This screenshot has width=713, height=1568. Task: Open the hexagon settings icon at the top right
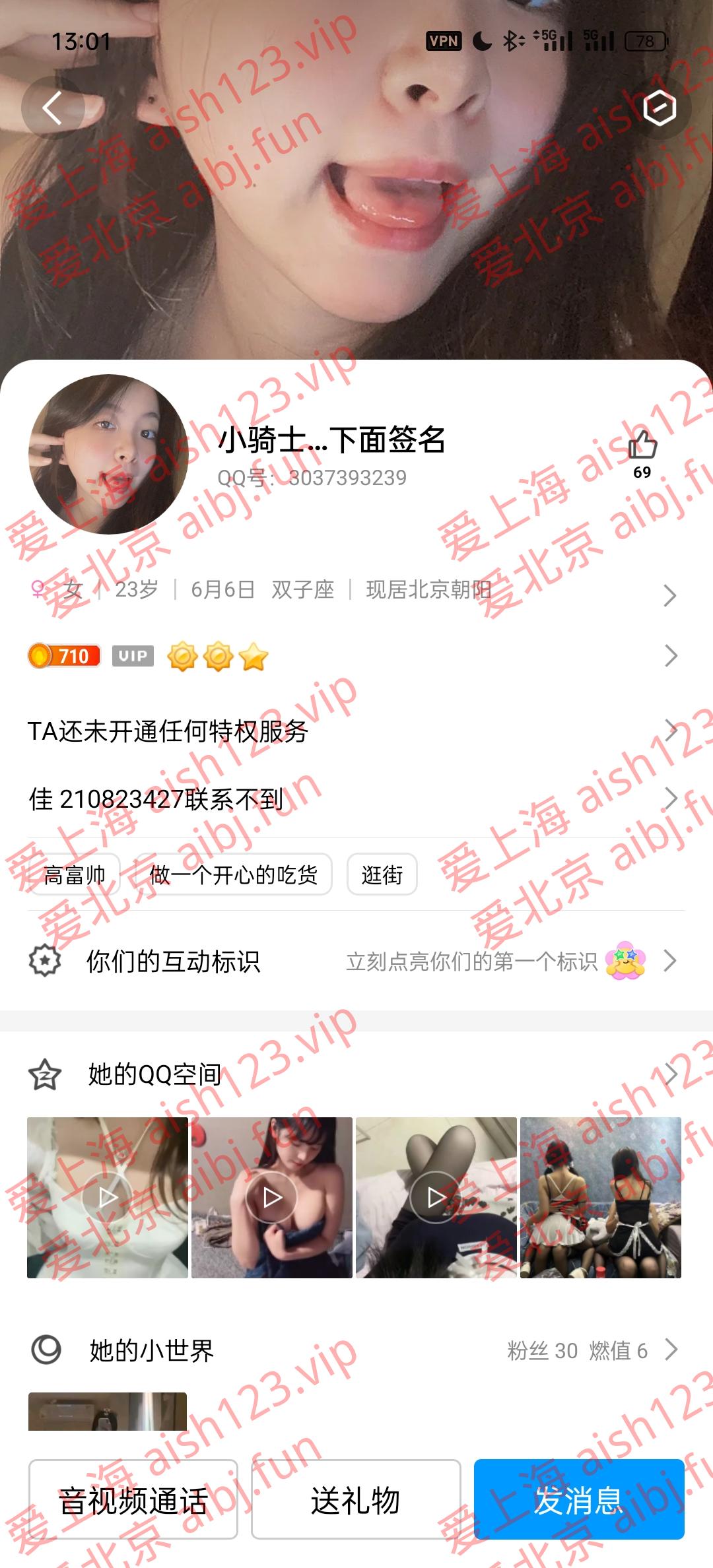pos(660,108)
